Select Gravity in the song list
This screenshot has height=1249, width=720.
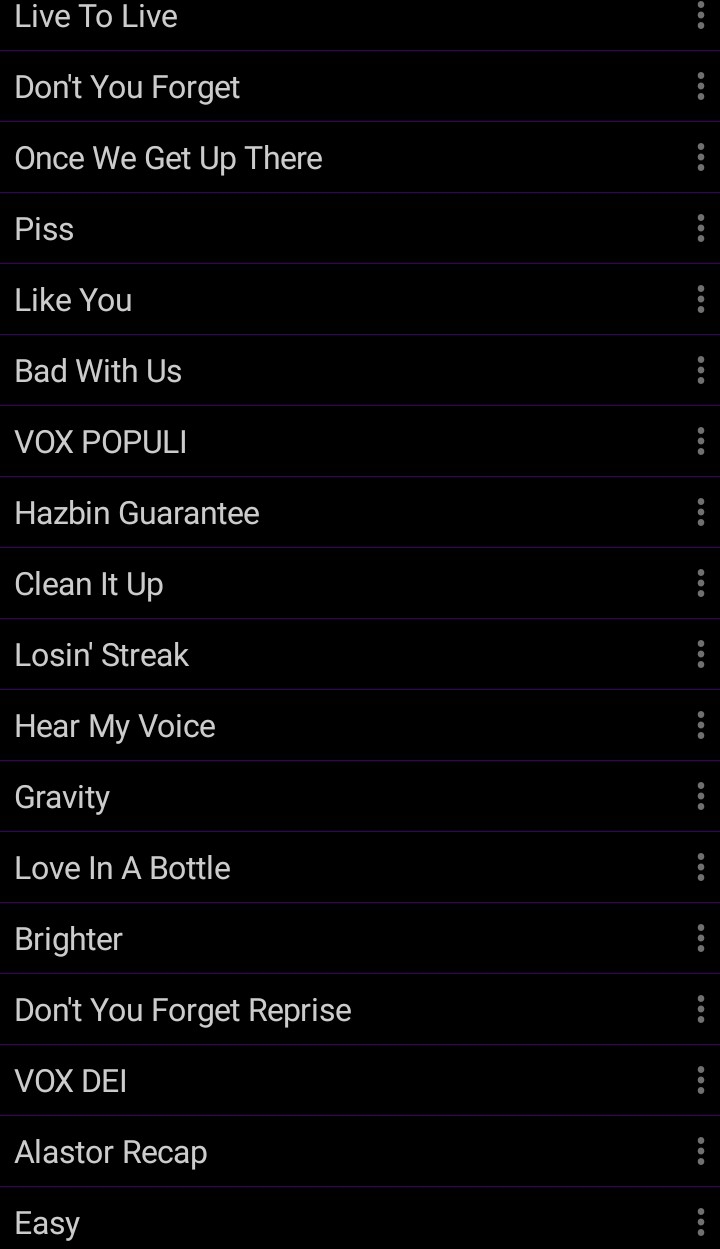(62, 797)
